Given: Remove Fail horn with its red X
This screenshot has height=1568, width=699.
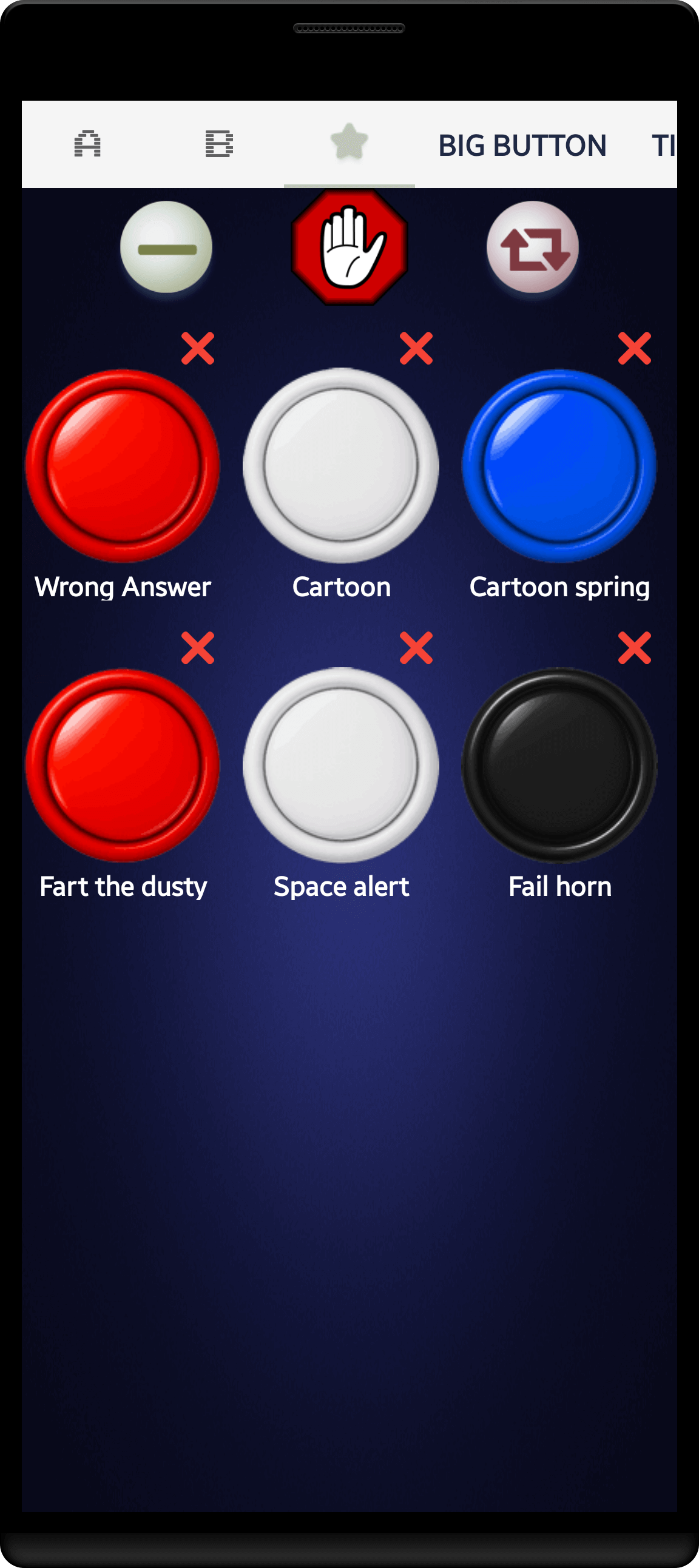Looking at the screenshot, I should click(634, 648).
